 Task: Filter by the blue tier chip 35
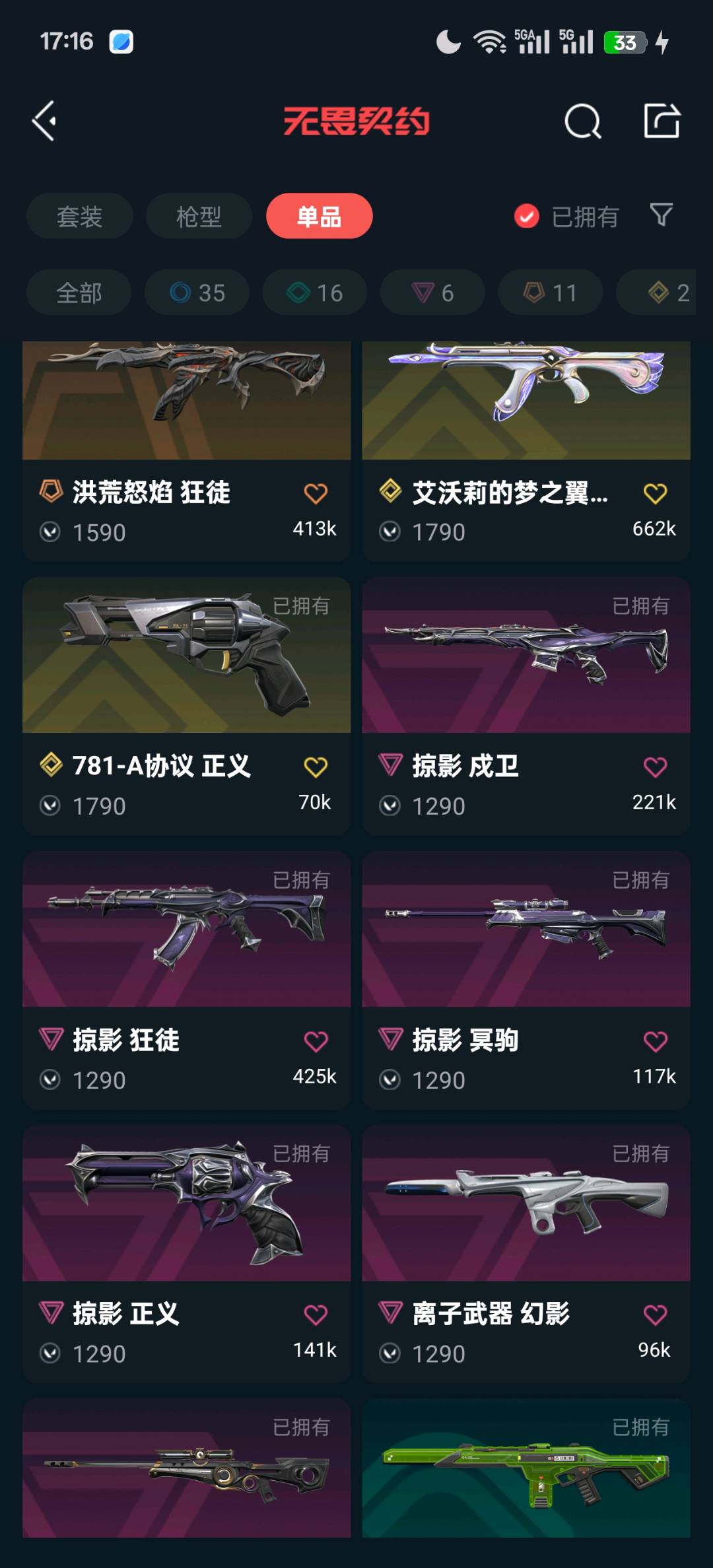click(197, 292)
